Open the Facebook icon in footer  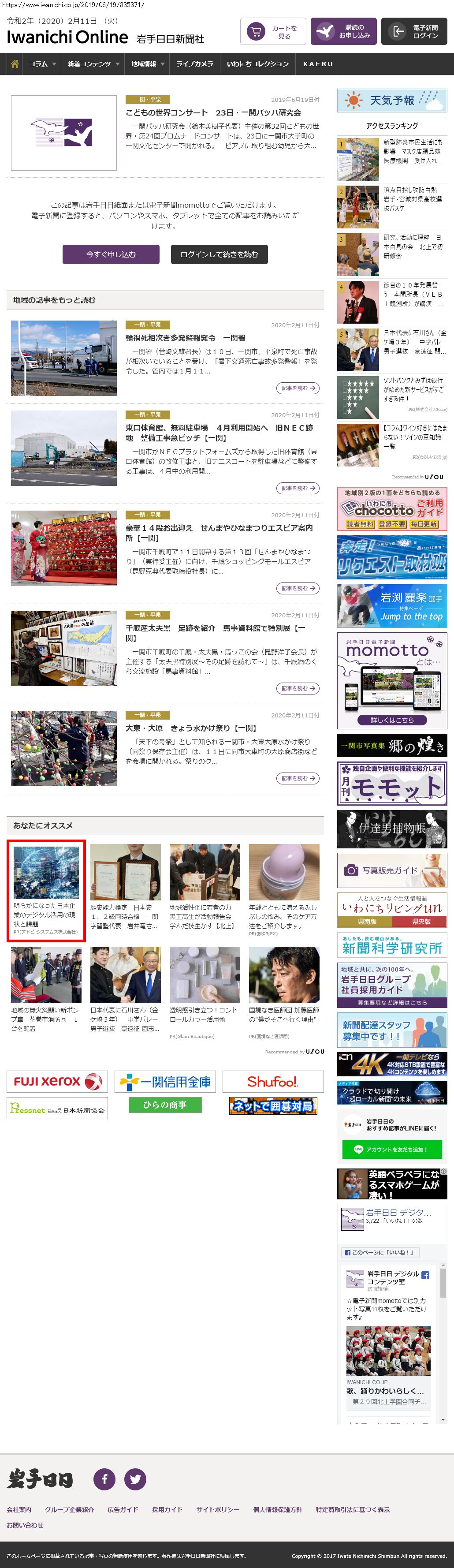click(x=104, y=1479)
